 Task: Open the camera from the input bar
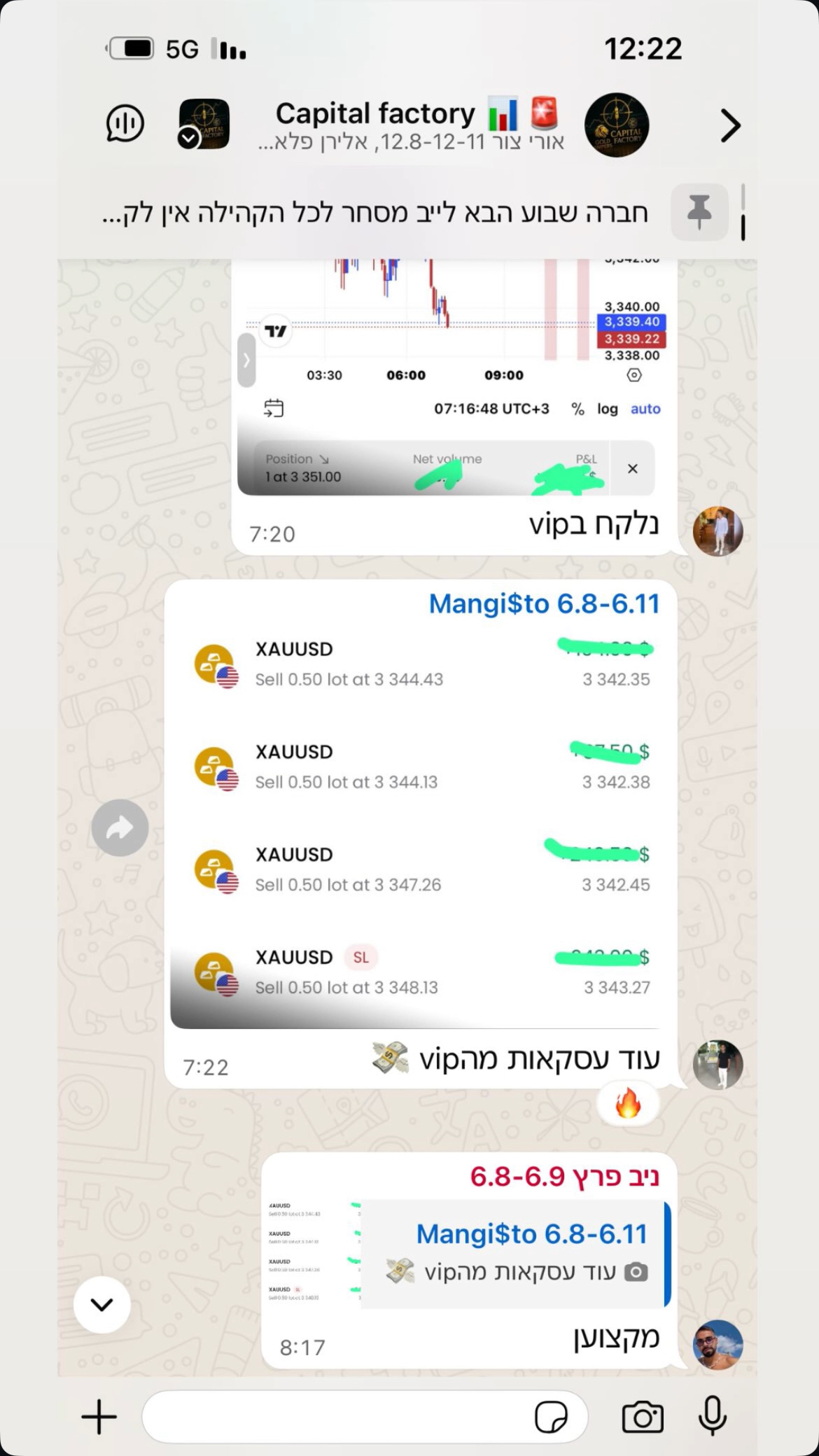click(x=642, y=1417)
